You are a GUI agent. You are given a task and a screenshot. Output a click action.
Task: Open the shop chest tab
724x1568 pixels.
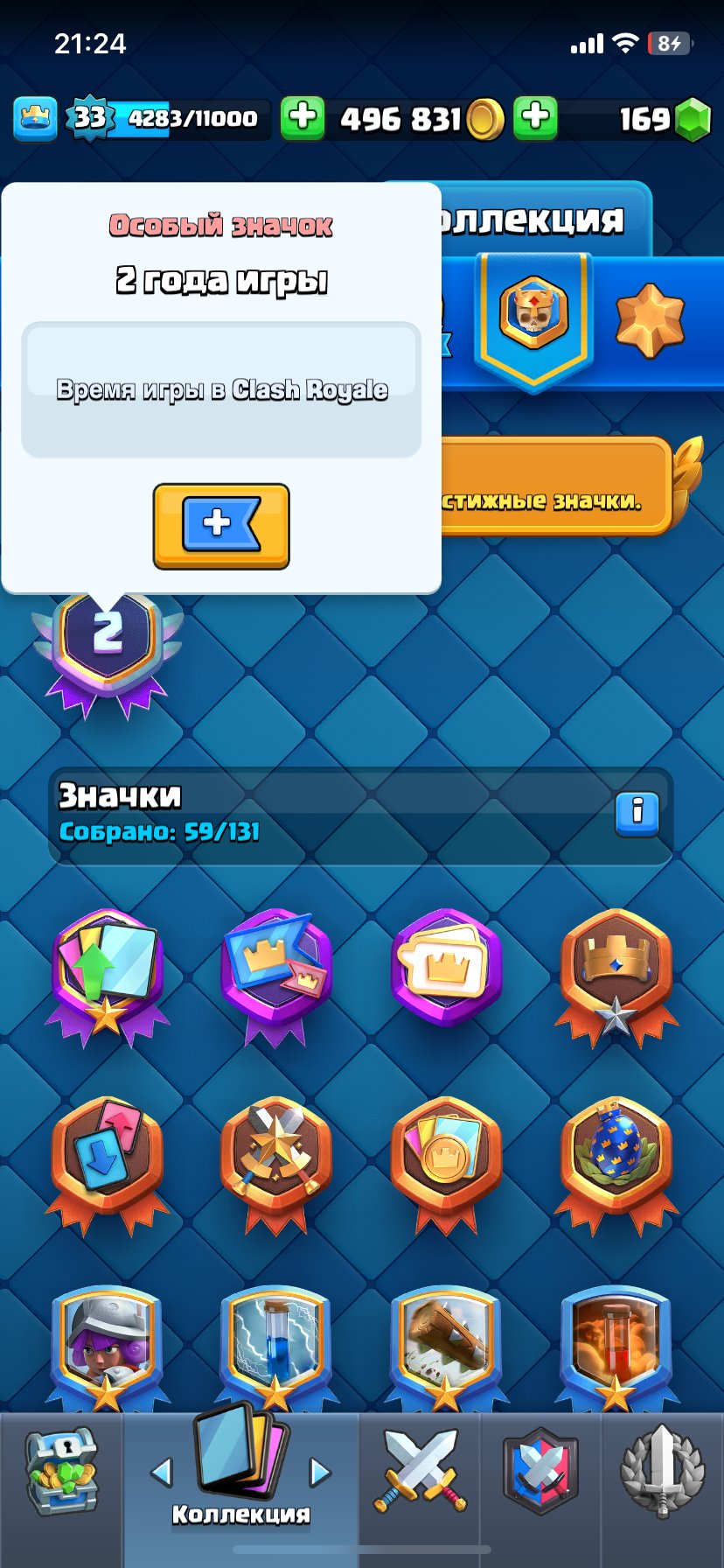point(60,1473)
